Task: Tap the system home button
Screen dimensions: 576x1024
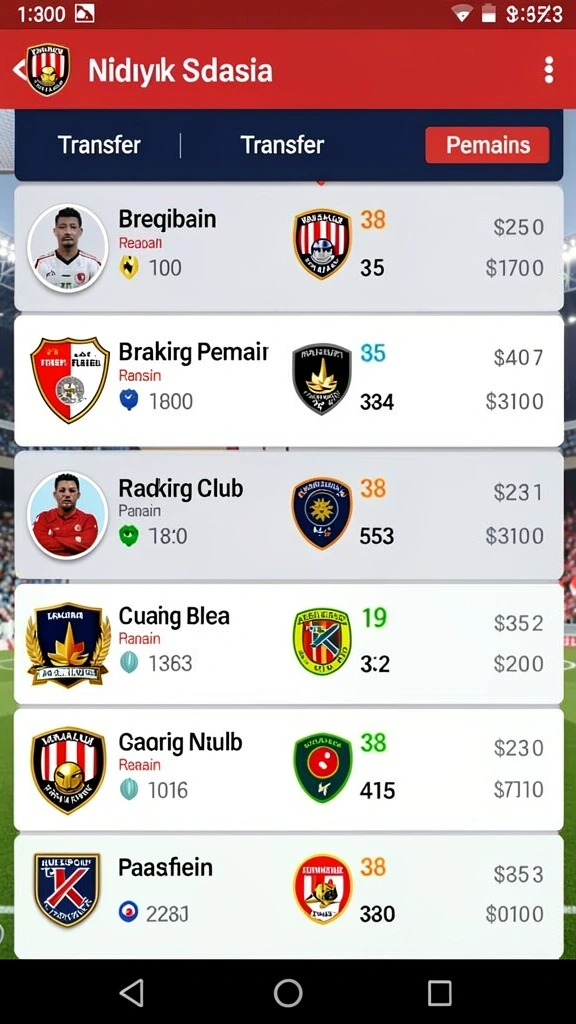Action: point(288,993)
